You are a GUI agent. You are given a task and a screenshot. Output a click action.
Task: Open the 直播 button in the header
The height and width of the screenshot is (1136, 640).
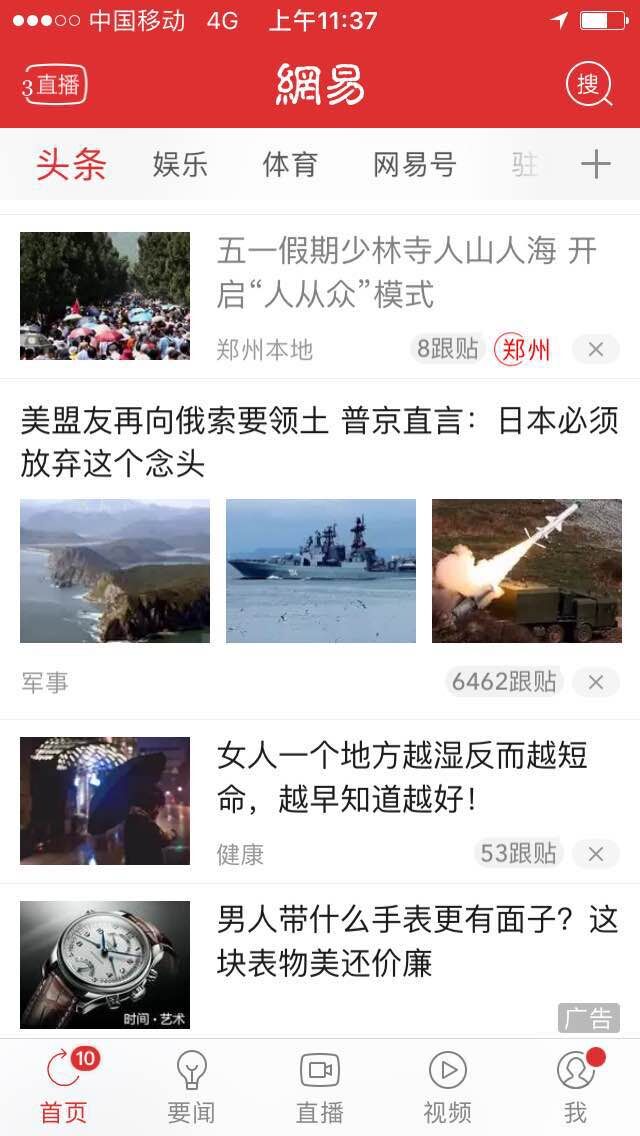coord(56,85)
